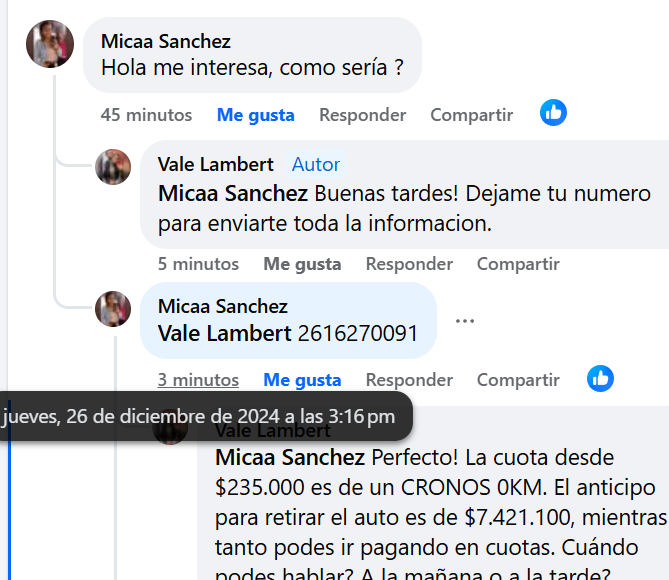Like Vale Lambert's 'Buenas tardes' reply
This screenshot has height=580, width=669.
(302, 264)
